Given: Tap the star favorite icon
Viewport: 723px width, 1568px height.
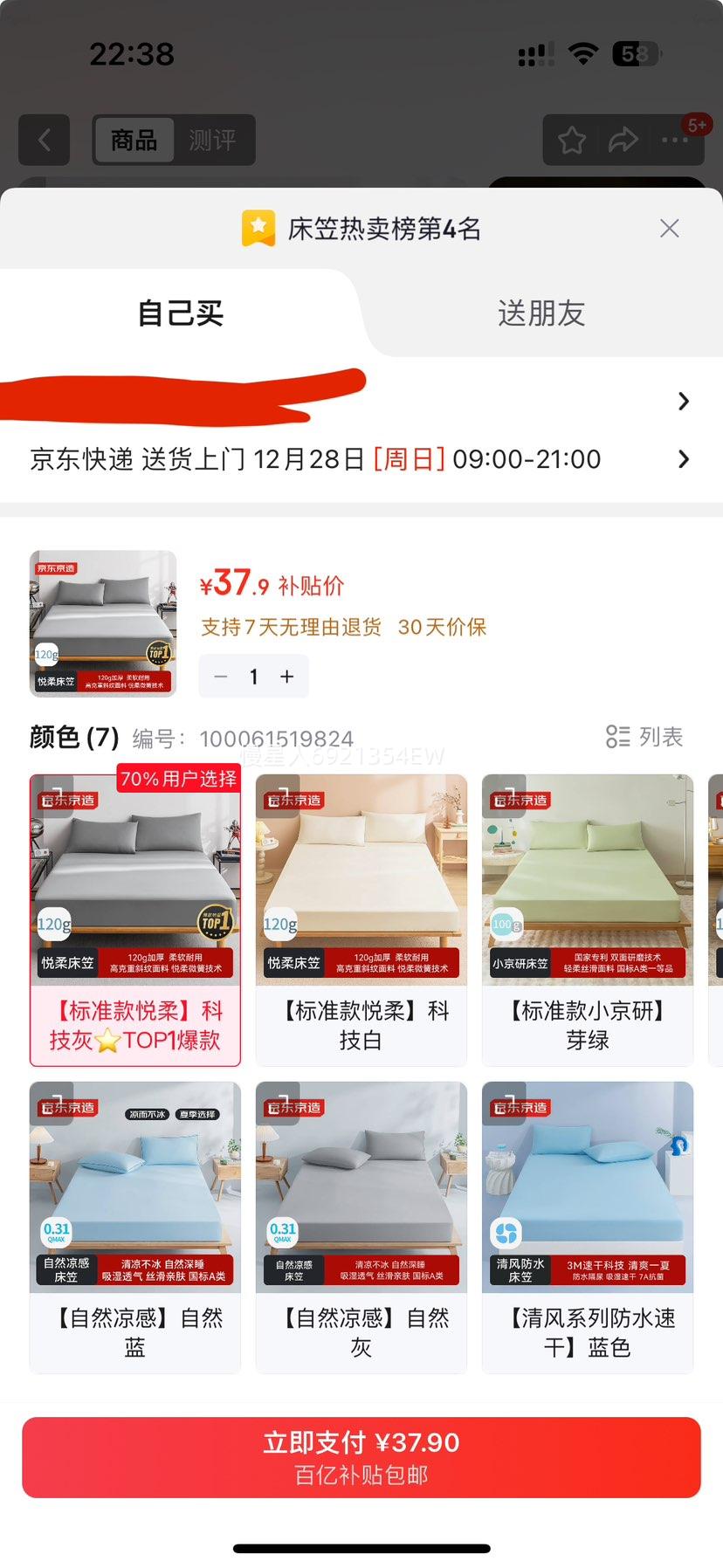Looking at the screenshot, I should click(x=572, y=140).
